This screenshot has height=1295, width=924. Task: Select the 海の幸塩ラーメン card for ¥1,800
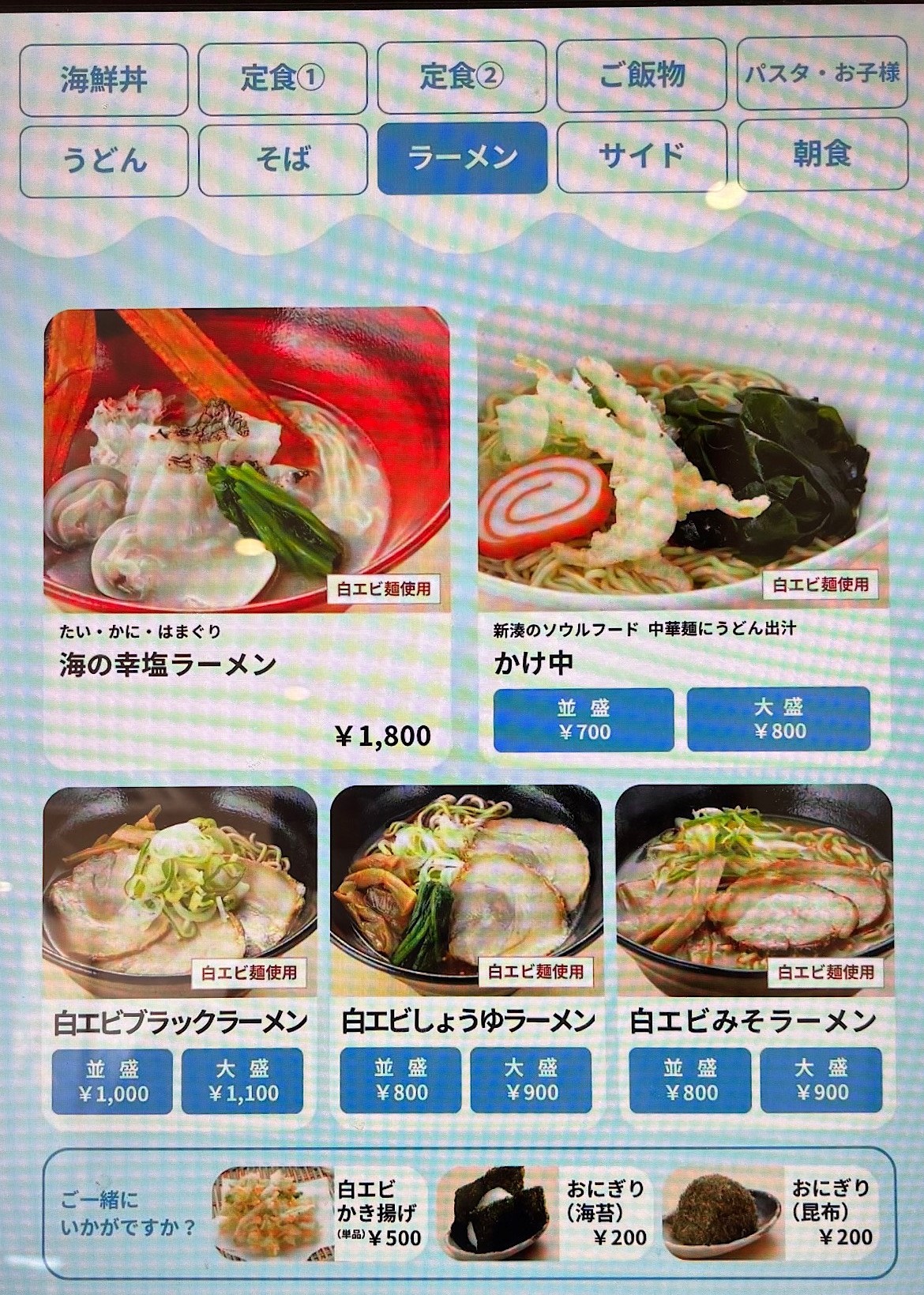[x=246, y=537]
